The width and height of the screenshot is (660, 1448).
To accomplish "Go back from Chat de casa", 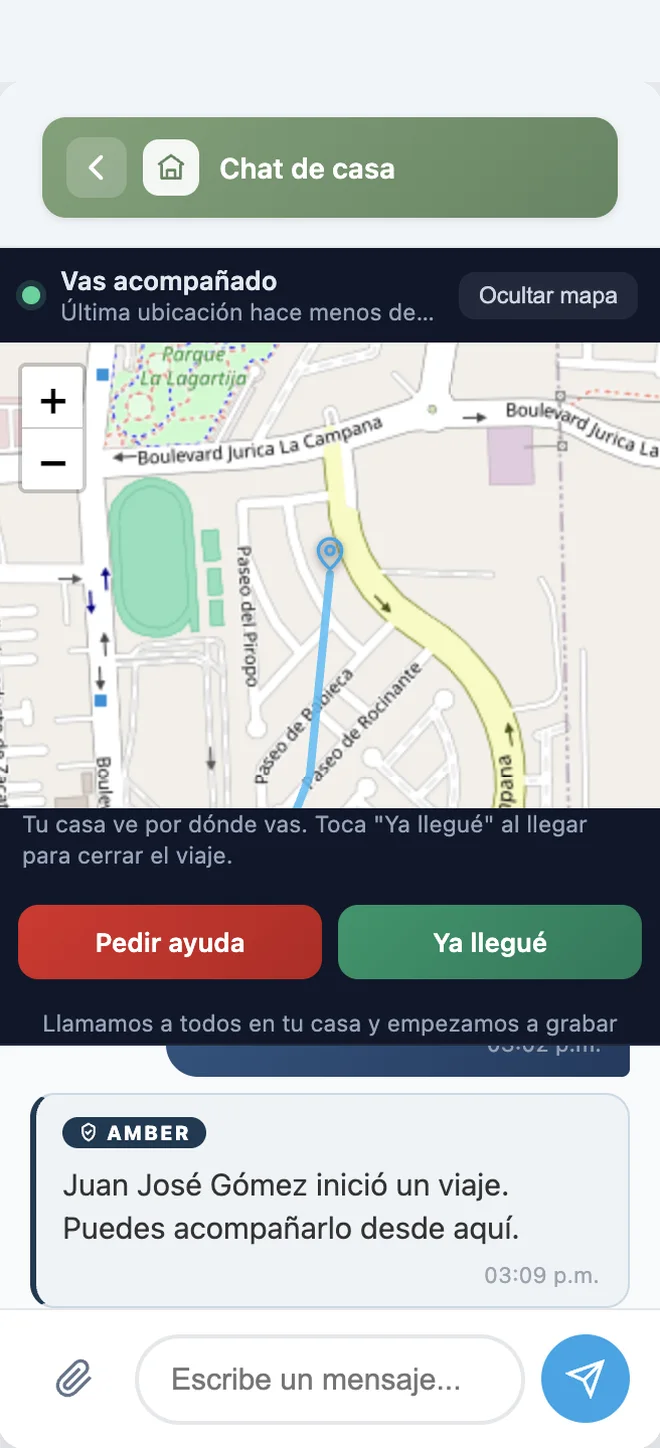I will [x=96, y=168].
